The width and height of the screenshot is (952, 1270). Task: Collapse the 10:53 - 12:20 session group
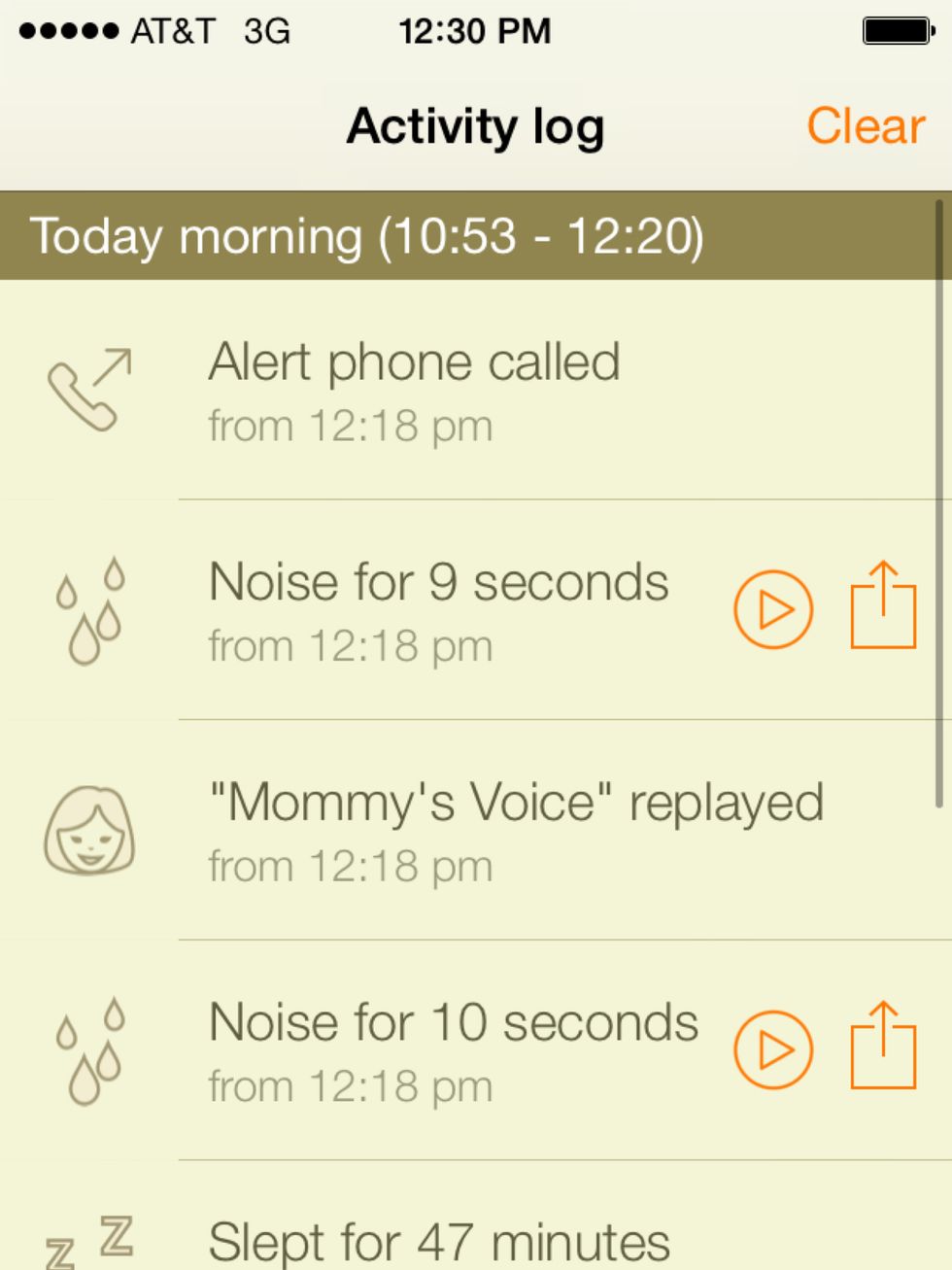[369, 234]
